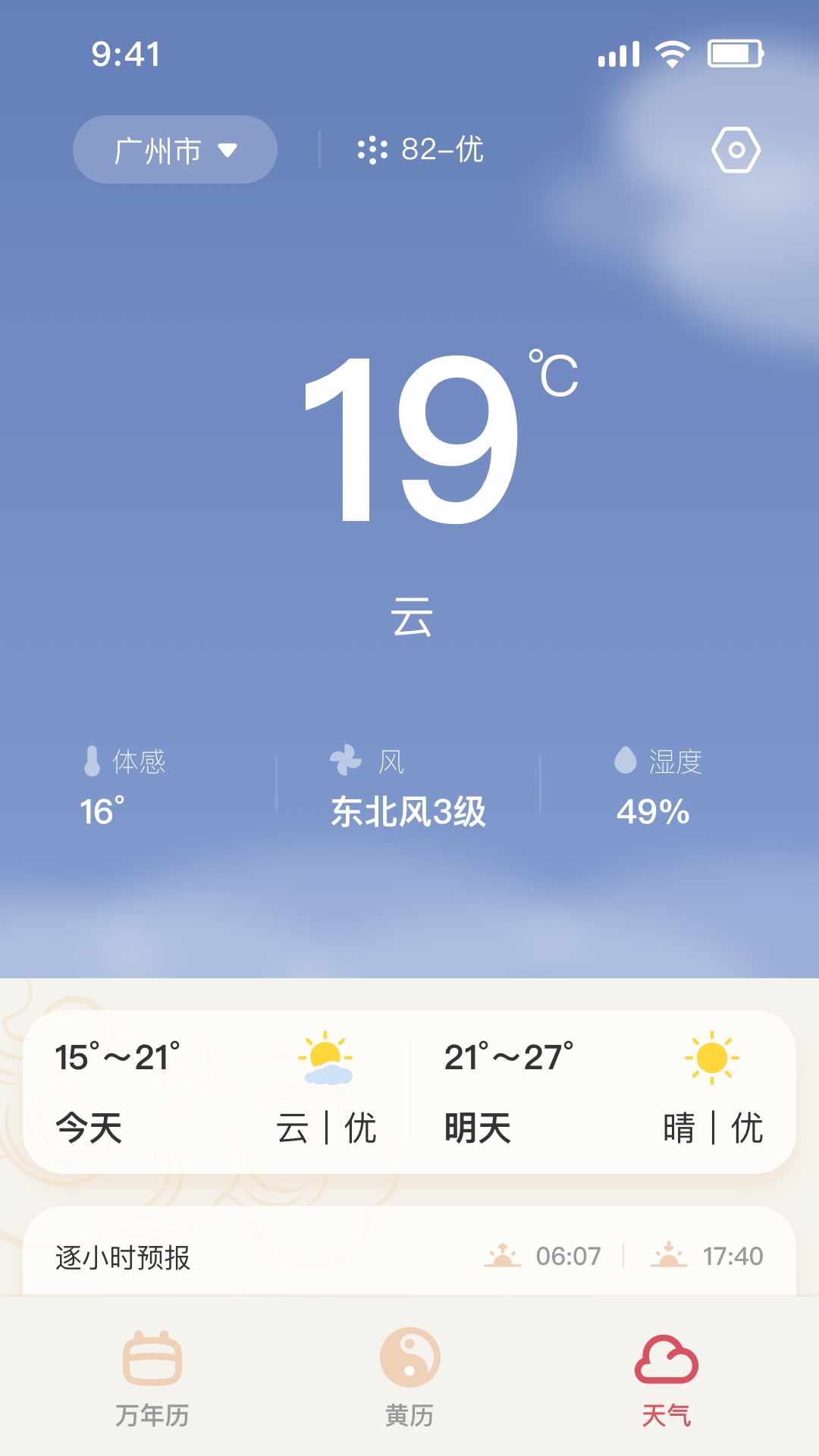Click the 82-优 air quality link
The image size is (819, 1456).
(x=442, y=150)
